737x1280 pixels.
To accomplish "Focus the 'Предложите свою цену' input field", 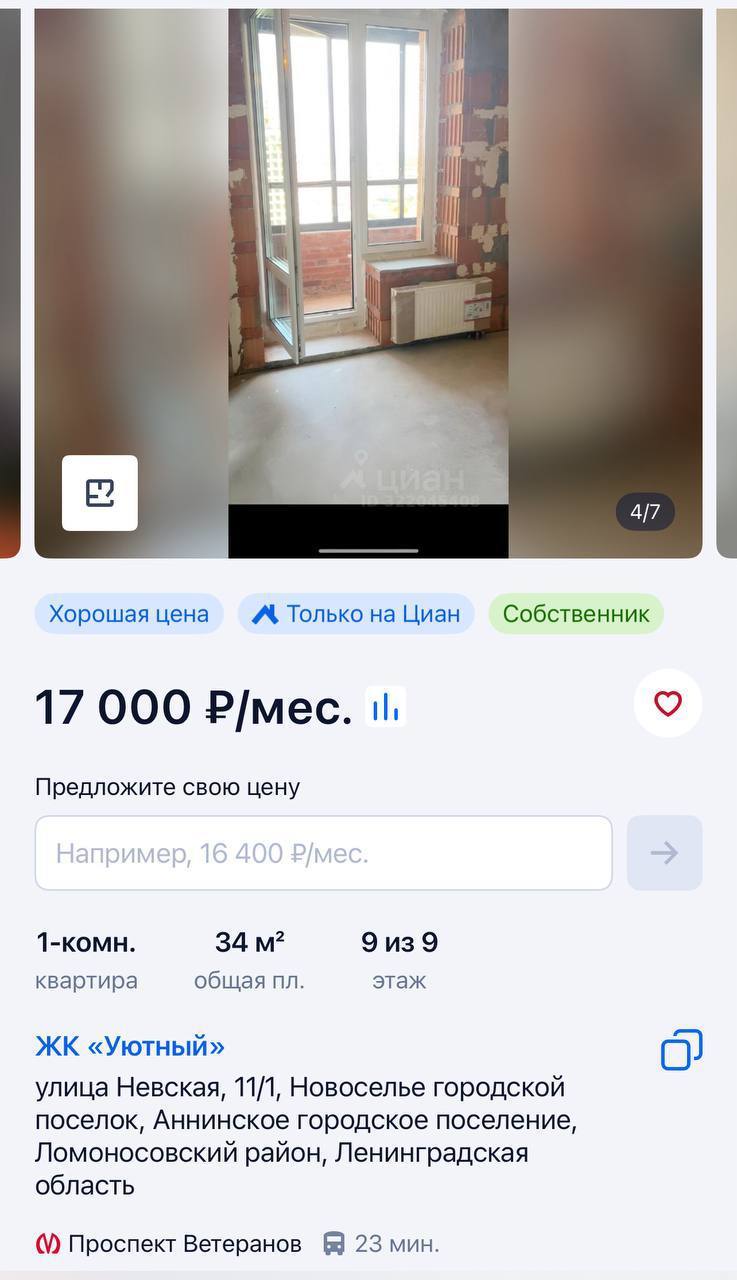I will [x=323, y=853].
